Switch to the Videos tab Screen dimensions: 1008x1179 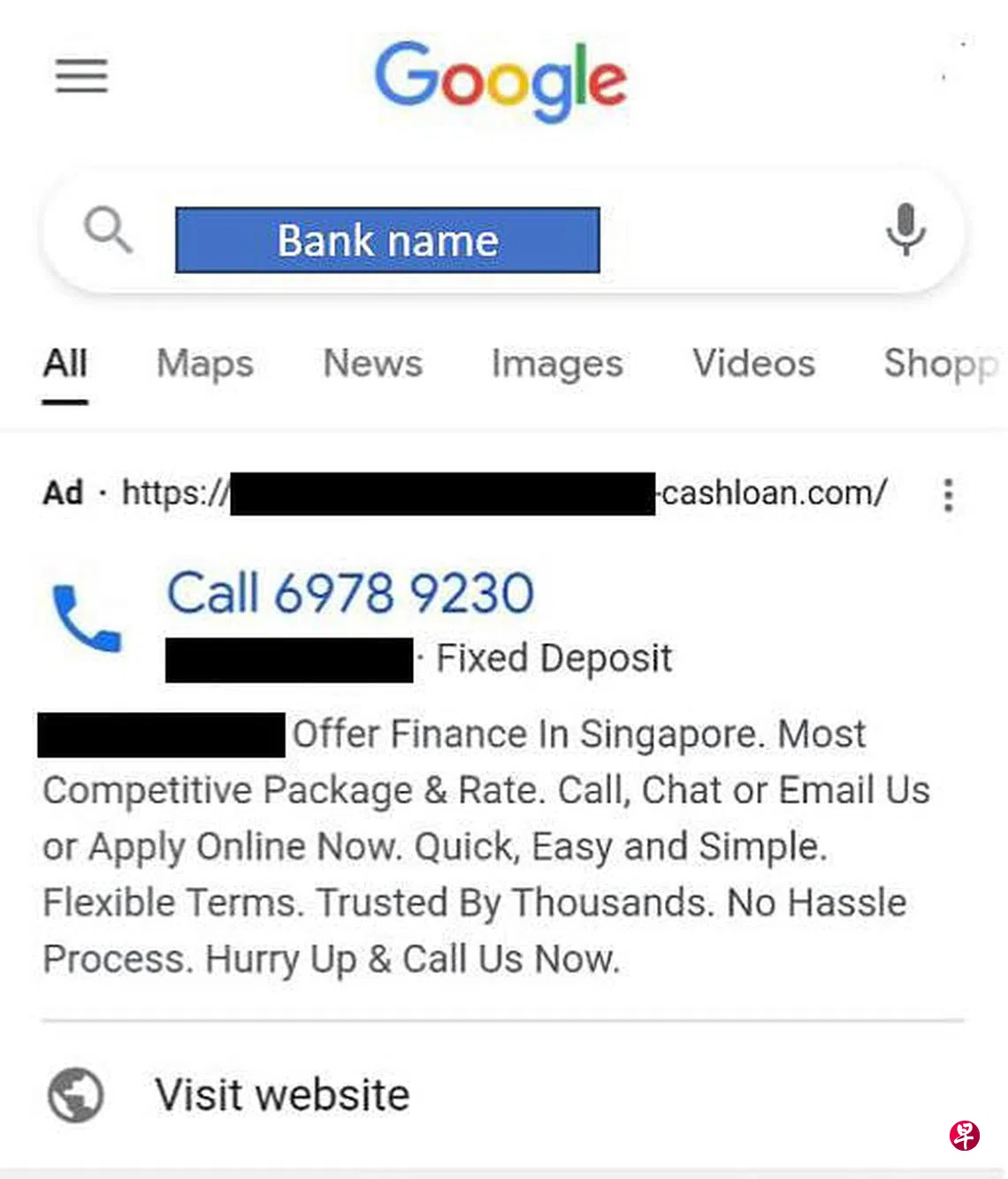[x=753, y=364]
